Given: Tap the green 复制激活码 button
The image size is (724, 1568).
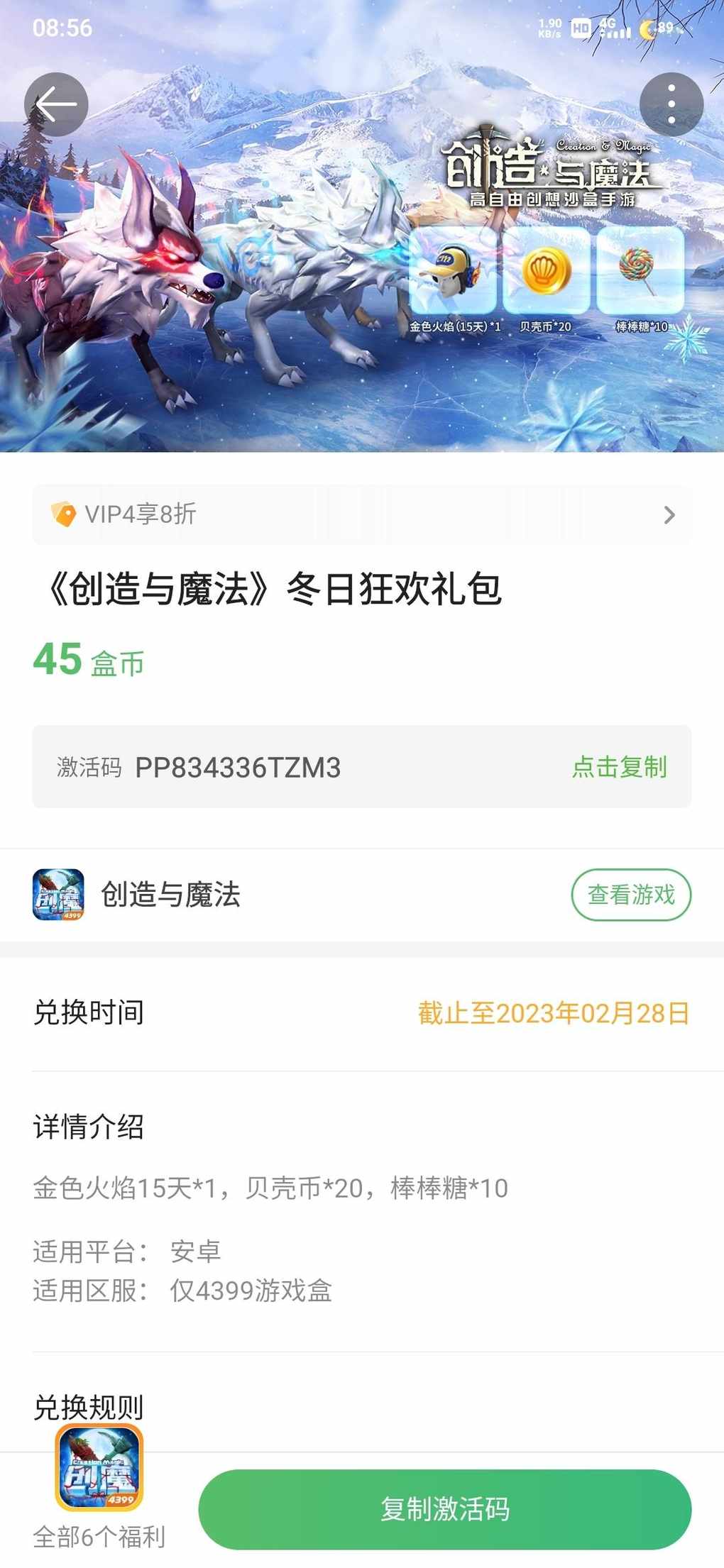Looking at the screenshot, I should coord(444,1509).
